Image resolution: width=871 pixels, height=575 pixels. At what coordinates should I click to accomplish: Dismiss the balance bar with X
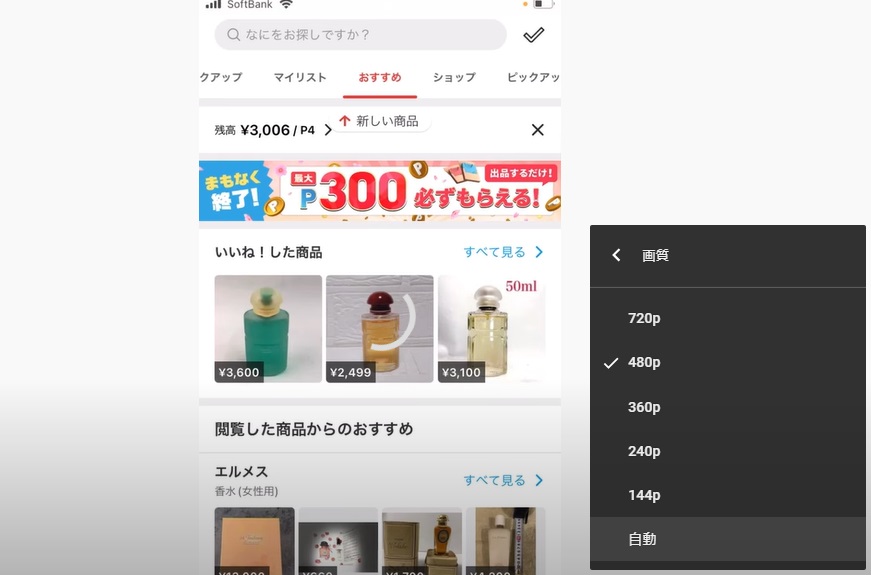coord(537,130)
